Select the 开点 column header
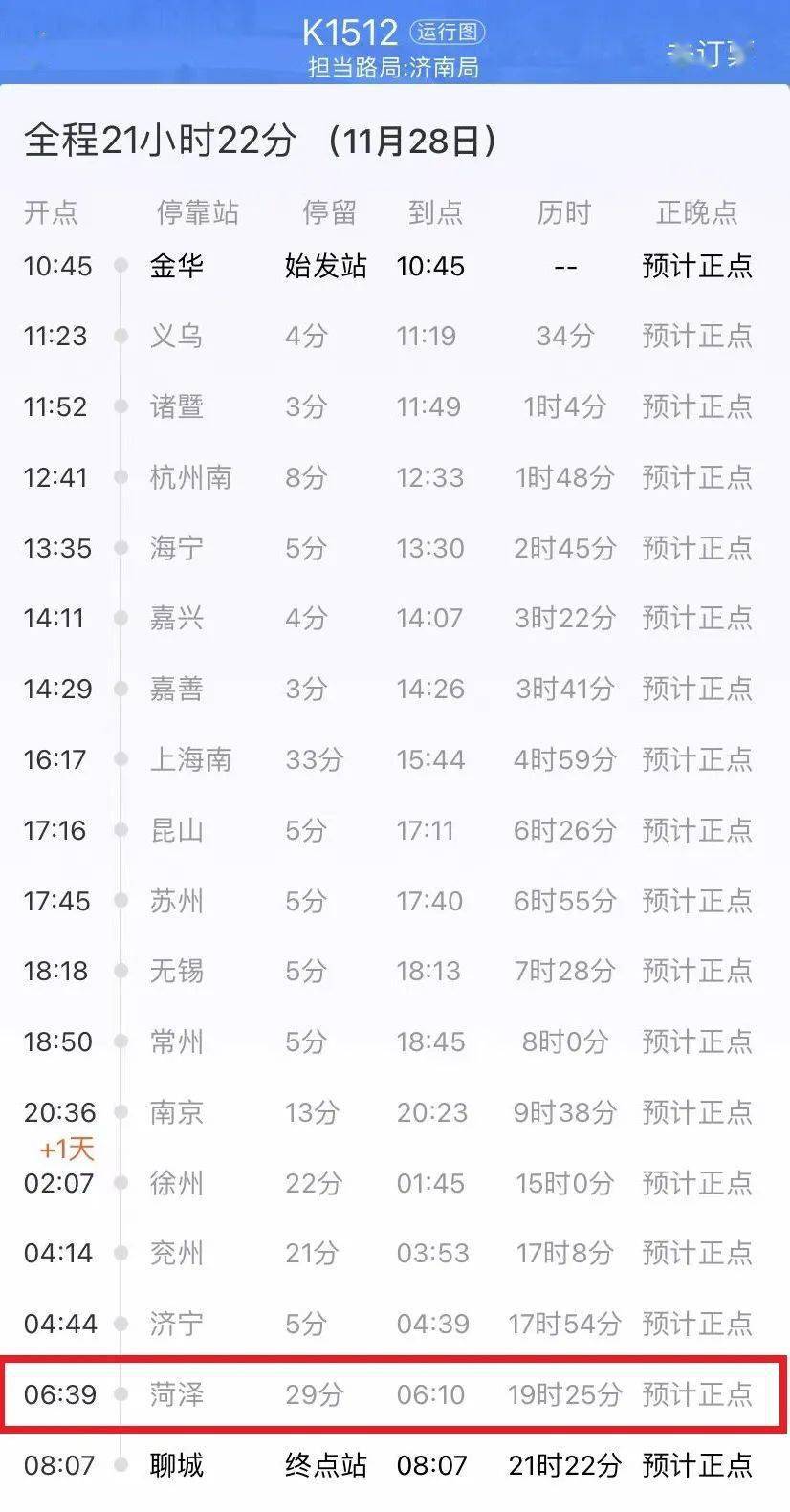This screenshot has height=1512, width=790. (53, 213)
